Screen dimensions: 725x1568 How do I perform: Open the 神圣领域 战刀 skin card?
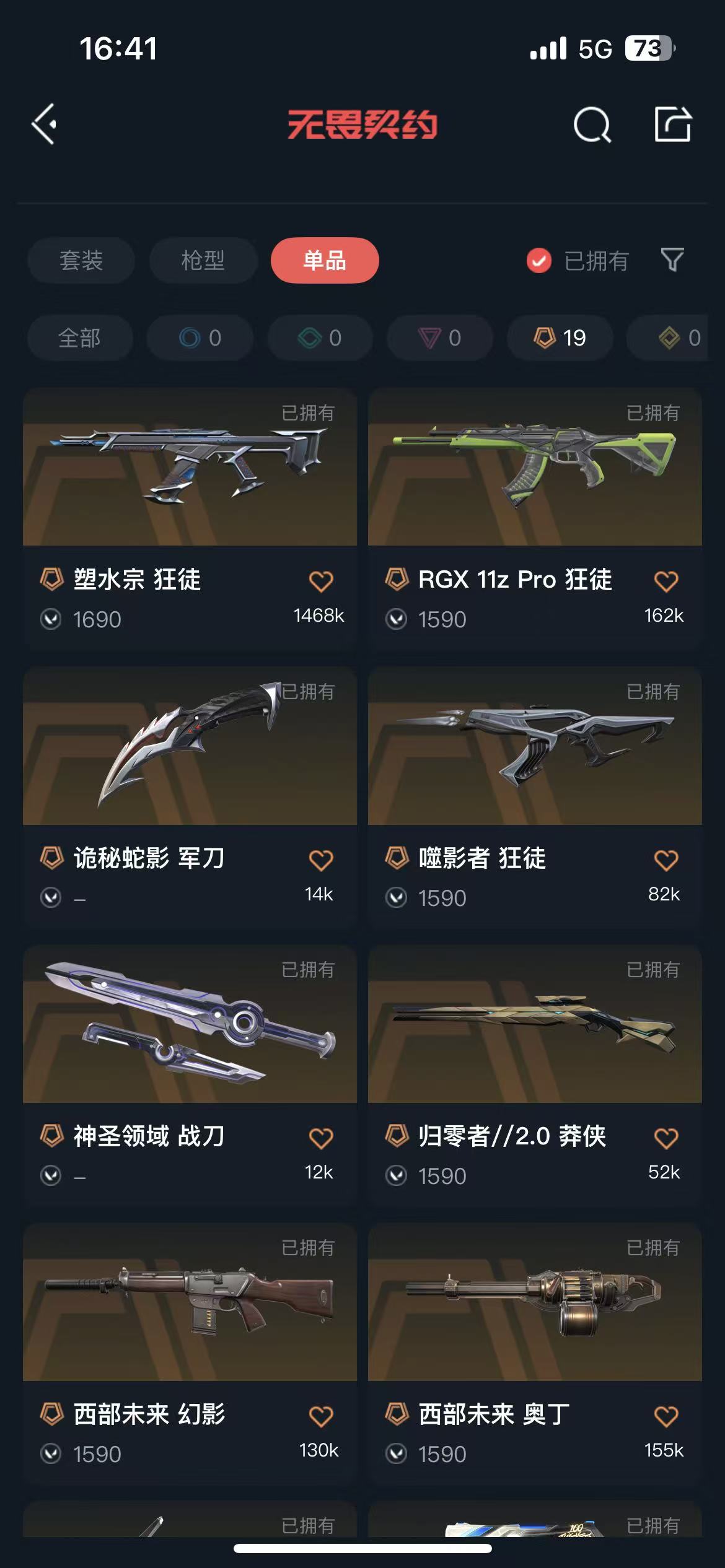(190, 1028)
